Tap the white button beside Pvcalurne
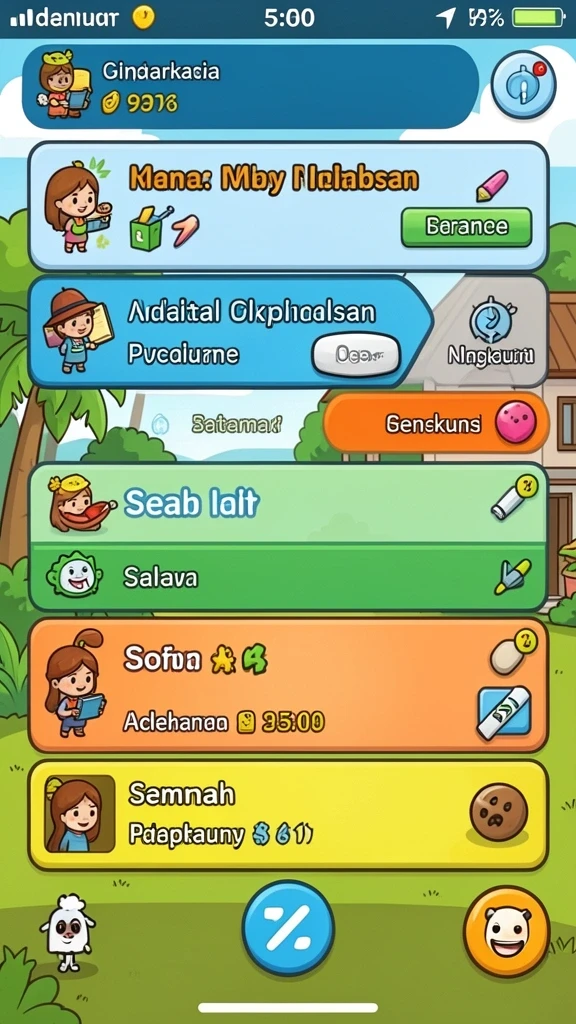The height and width of the screenshot is (1024, 576). point(357,355)
